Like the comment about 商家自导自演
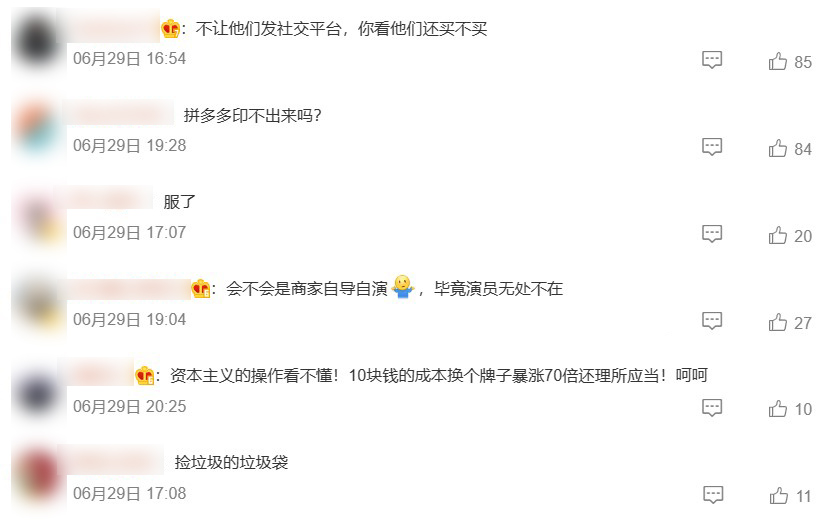 pos(778,323)
